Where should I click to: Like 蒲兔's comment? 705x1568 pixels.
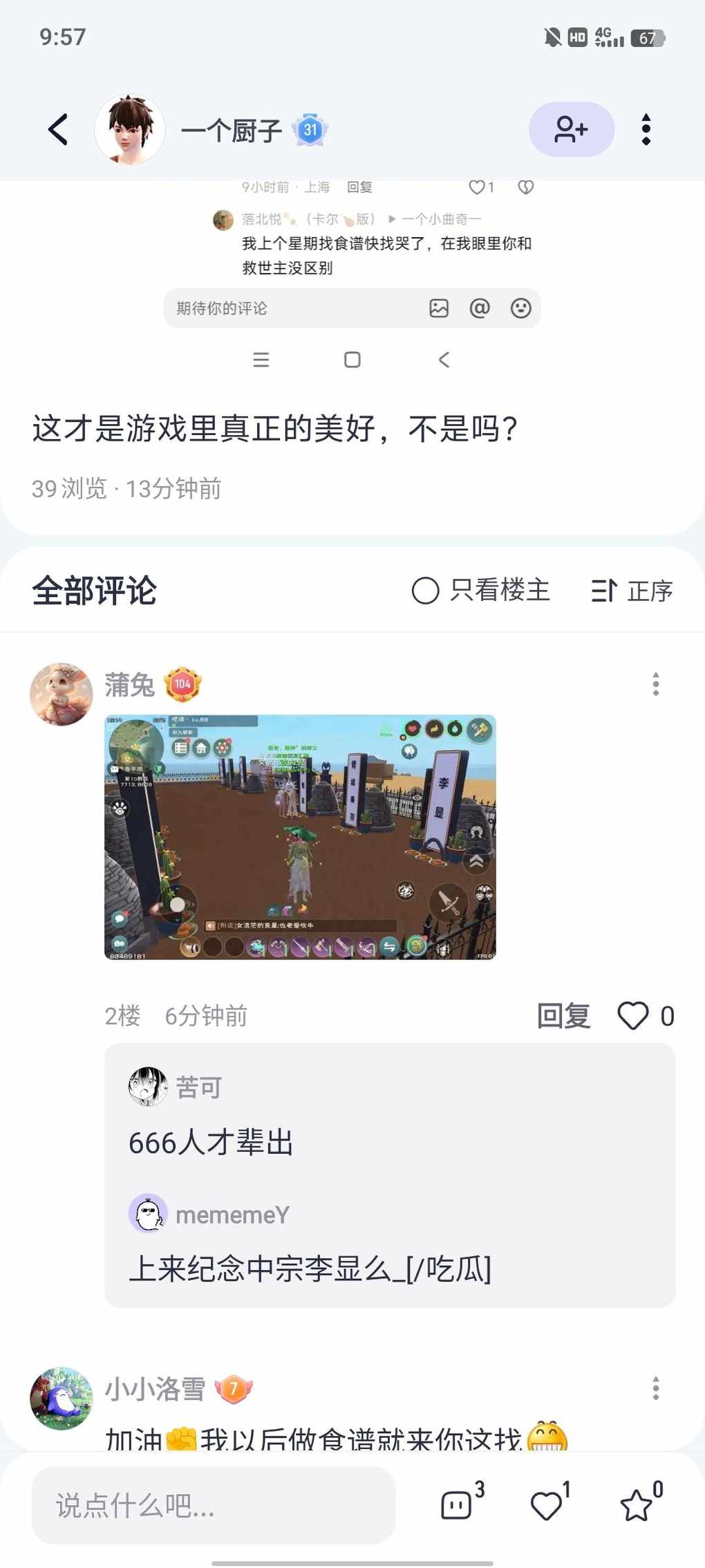click(x=633, y=1016)
